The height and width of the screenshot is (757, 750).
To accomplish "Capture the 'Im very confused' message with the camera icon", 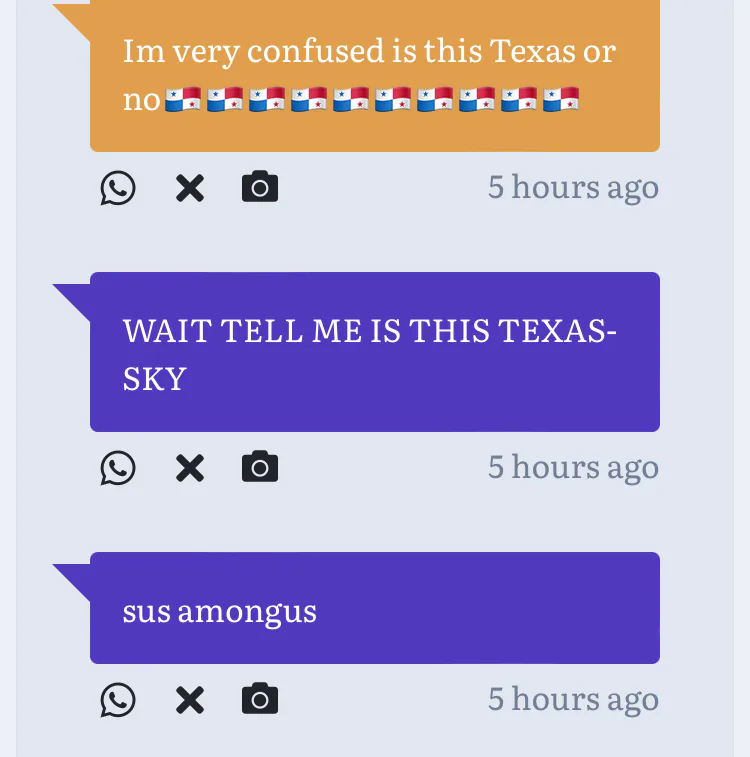I will (260, 187).
